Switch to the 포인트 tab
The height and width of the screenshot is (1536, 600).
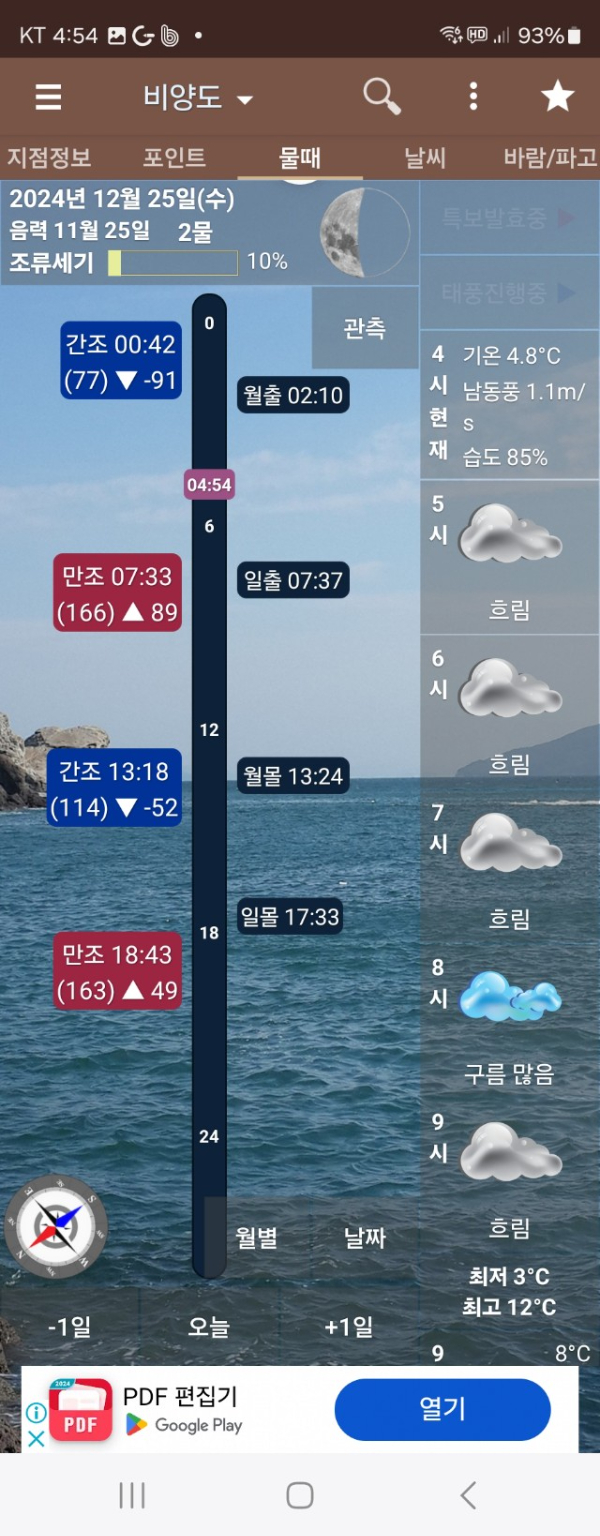(x=174, y=157)
